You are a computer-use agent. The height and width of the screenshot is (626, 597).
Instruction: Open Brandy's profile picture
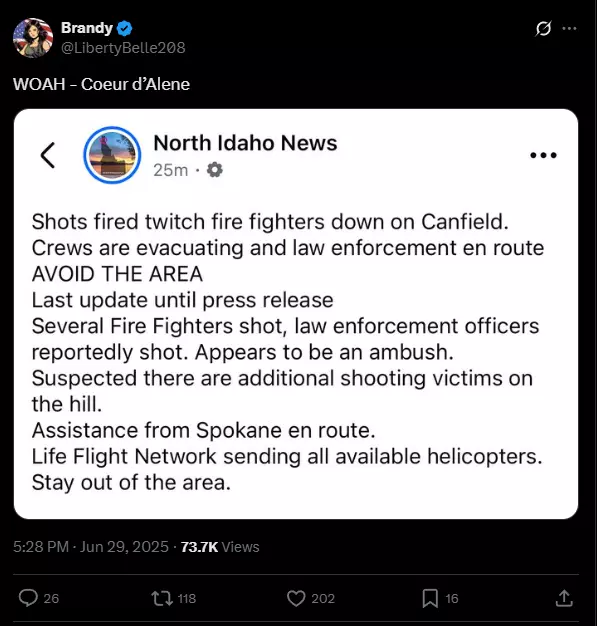(x=33, y=38)
